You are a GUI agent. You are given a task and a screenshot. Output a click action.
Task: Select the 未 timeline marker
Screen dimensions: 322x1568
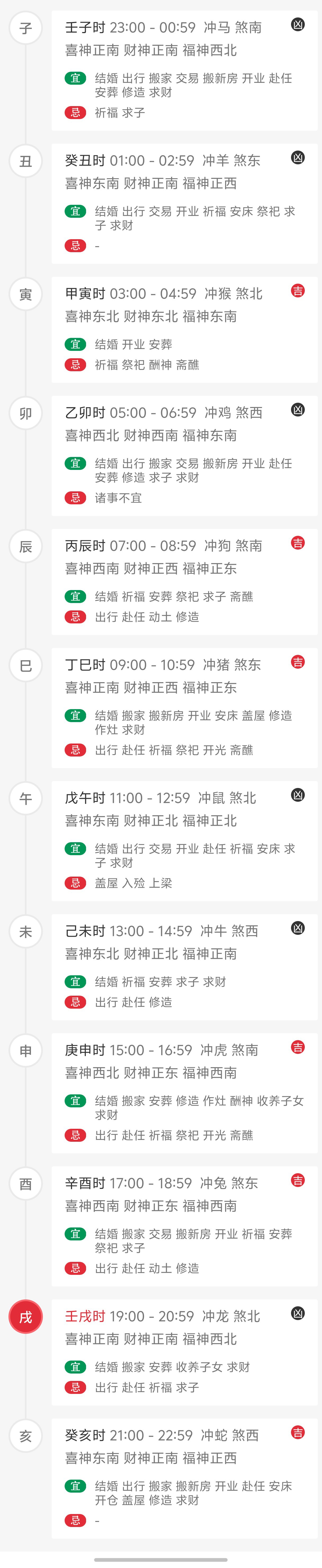26,932
